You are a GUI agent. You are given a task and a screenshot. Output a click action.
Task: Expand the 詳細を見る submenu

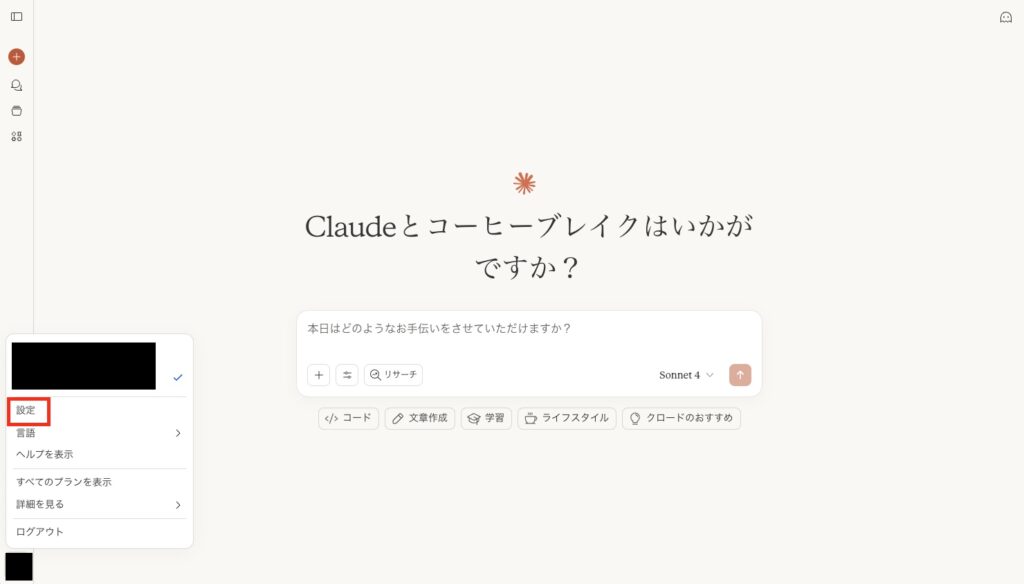click(x=98, y=504)
